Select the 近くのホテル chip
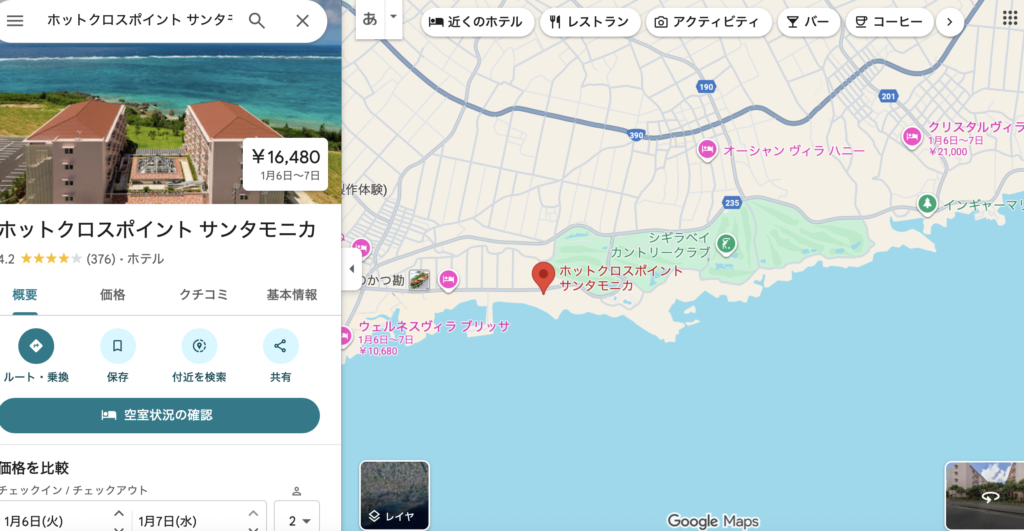1024x531 pixels. pyautogui.click(x=476, y=22)
